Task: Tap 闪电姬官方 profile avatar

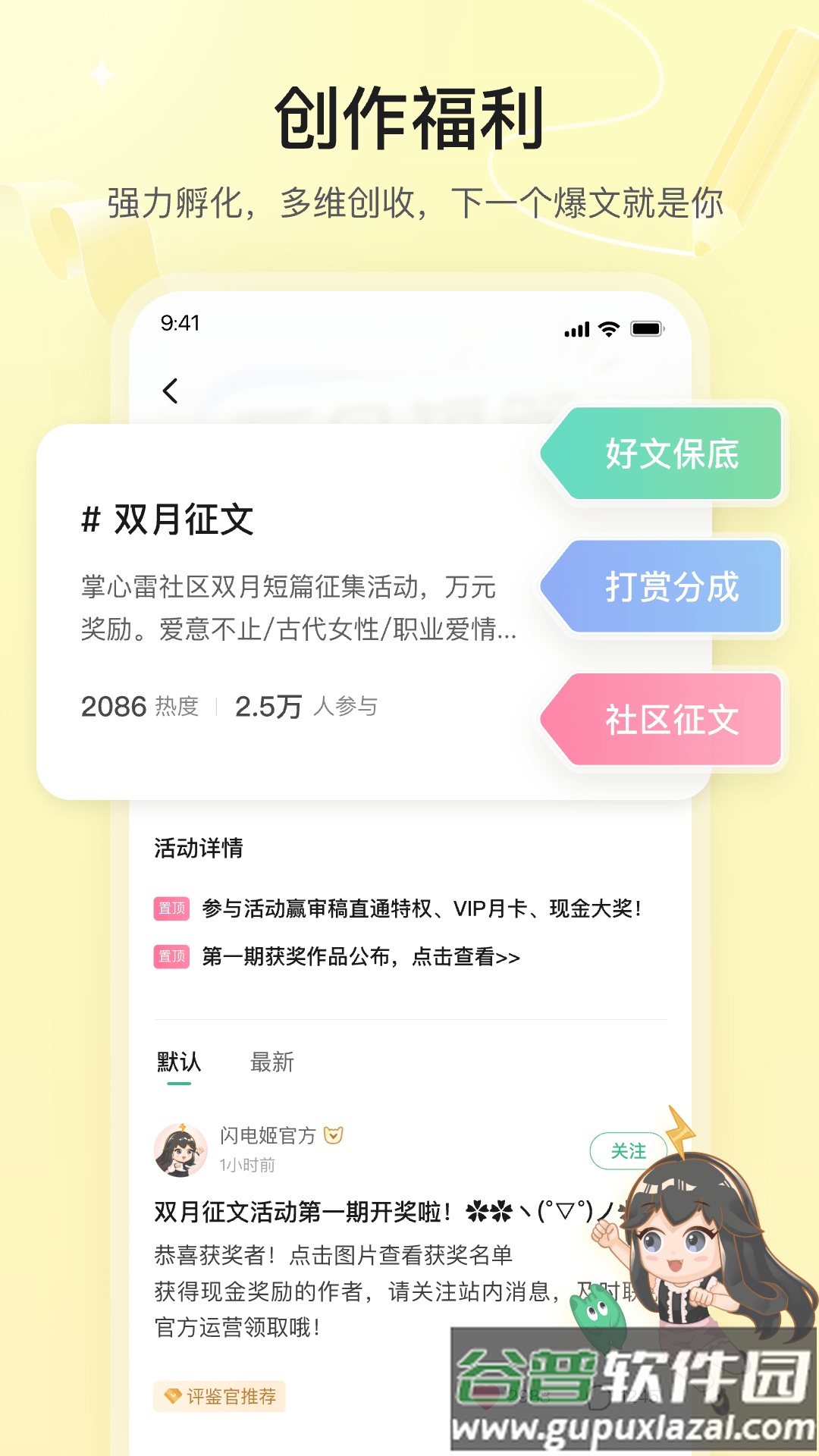Action: pos(181,1150)
